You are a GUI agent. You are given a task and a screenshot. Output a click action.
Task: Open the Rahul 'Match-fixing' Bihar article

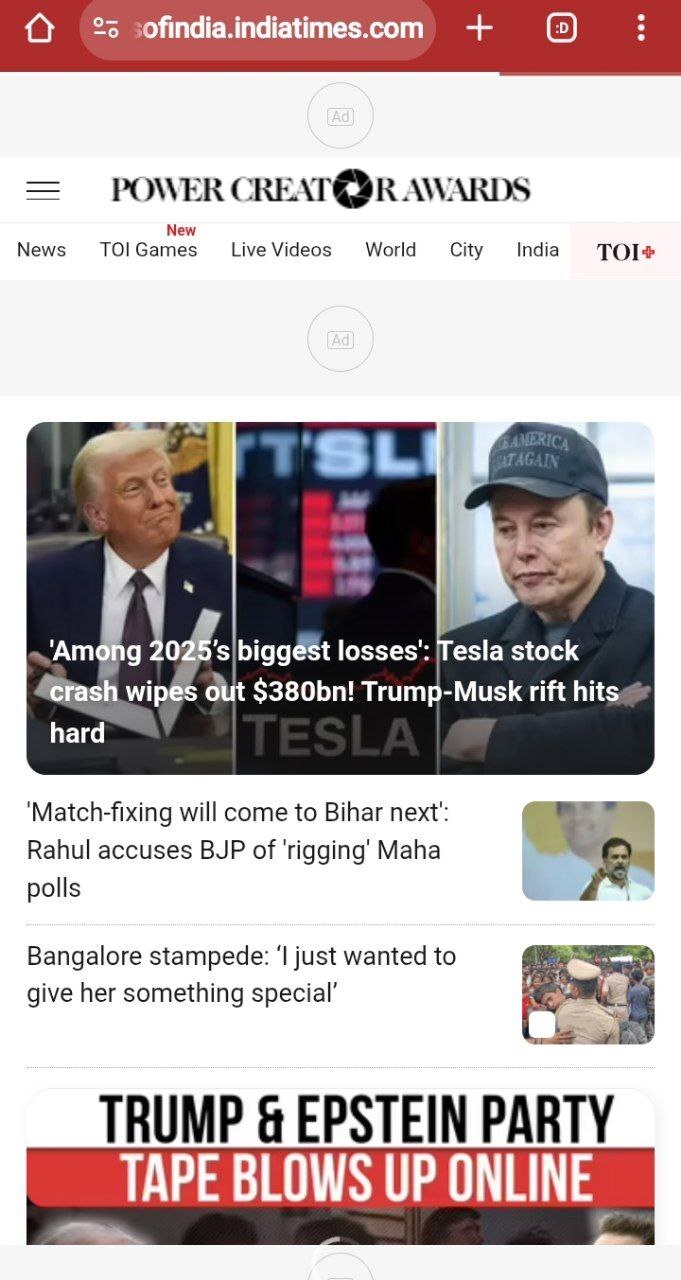coord(238,850)
